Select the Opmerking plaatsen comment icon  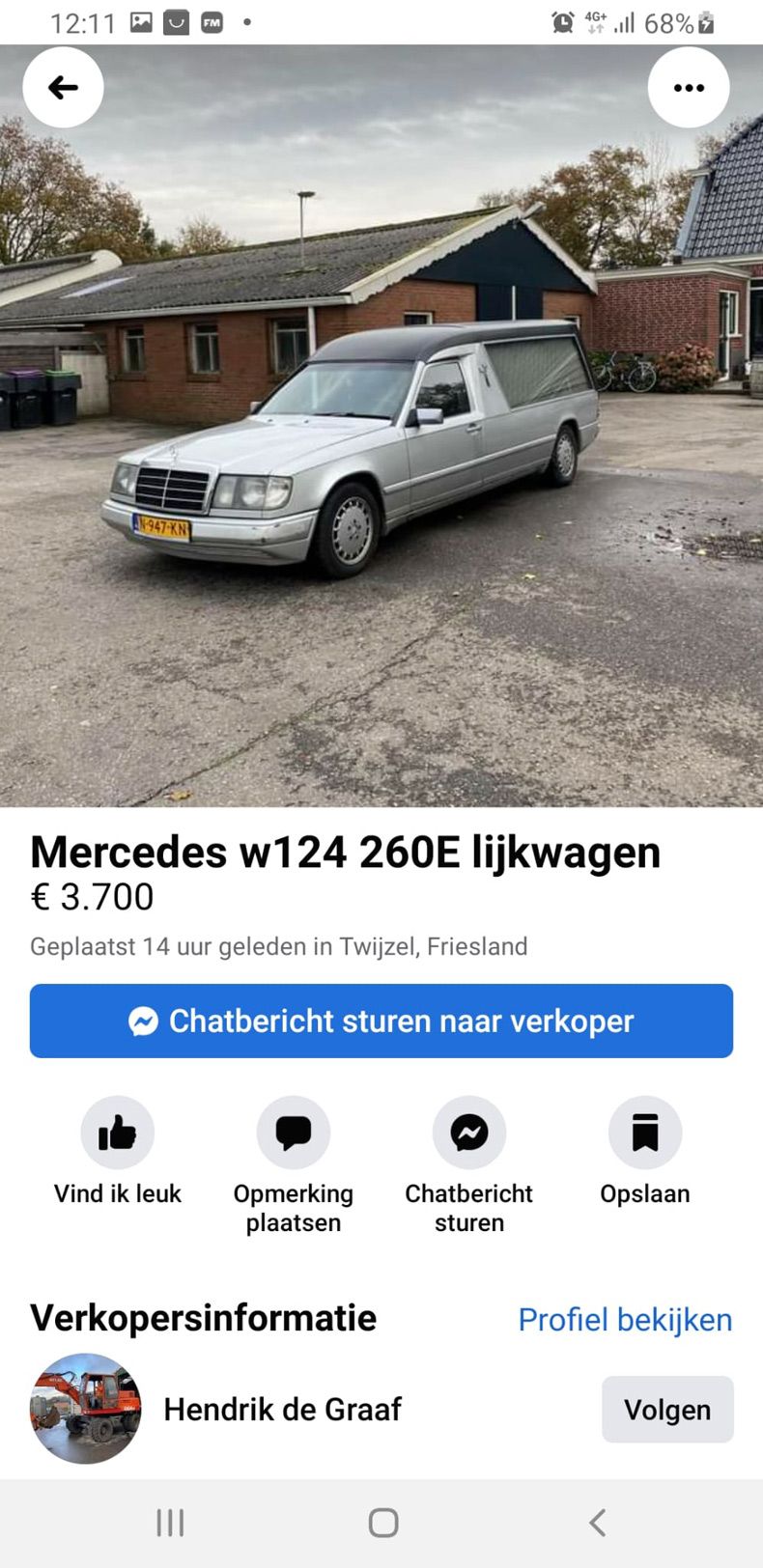click(292, 1132)
